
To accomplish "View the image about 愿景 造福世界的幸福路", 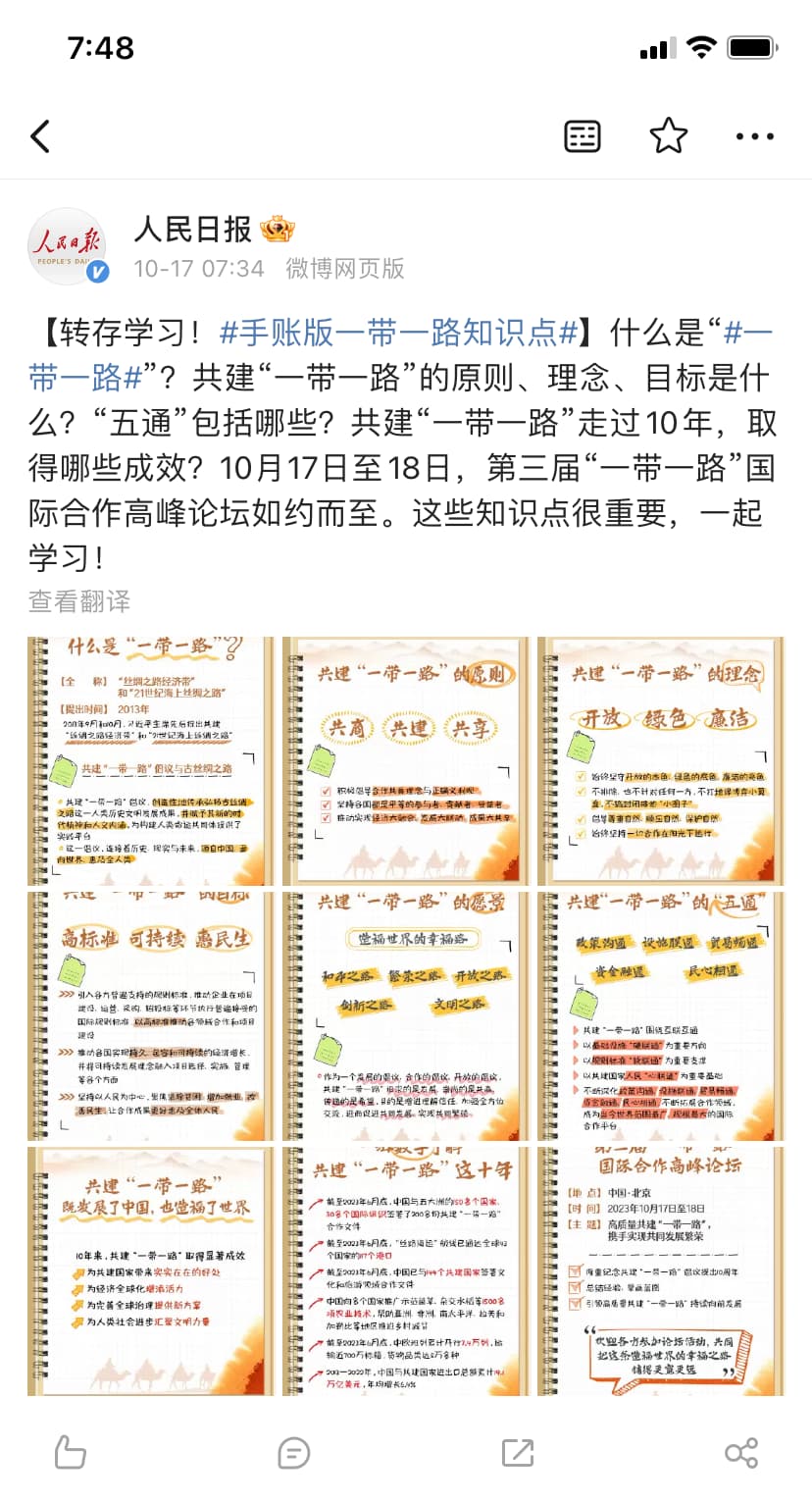I will [x=405, y=1015].
